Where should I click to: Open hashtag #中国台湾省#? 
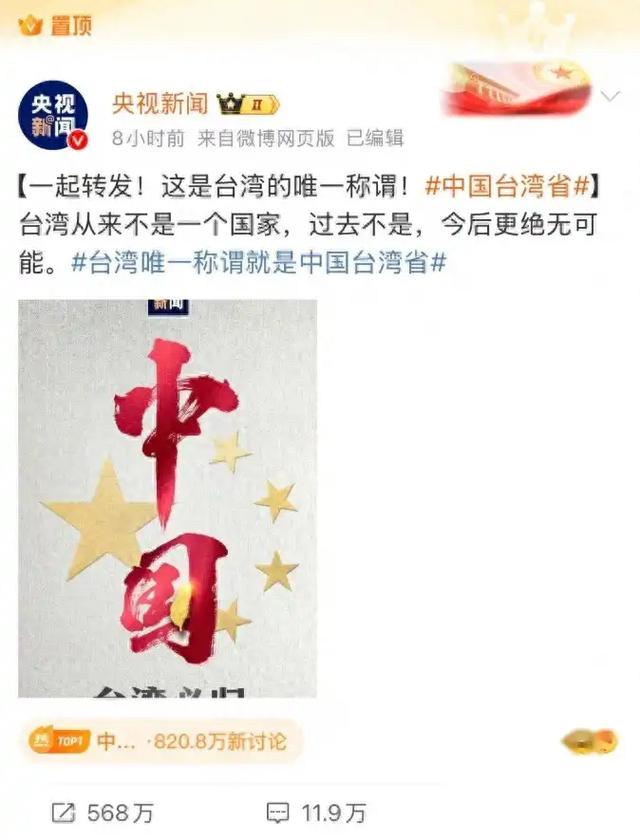click(x=506, y=187)
